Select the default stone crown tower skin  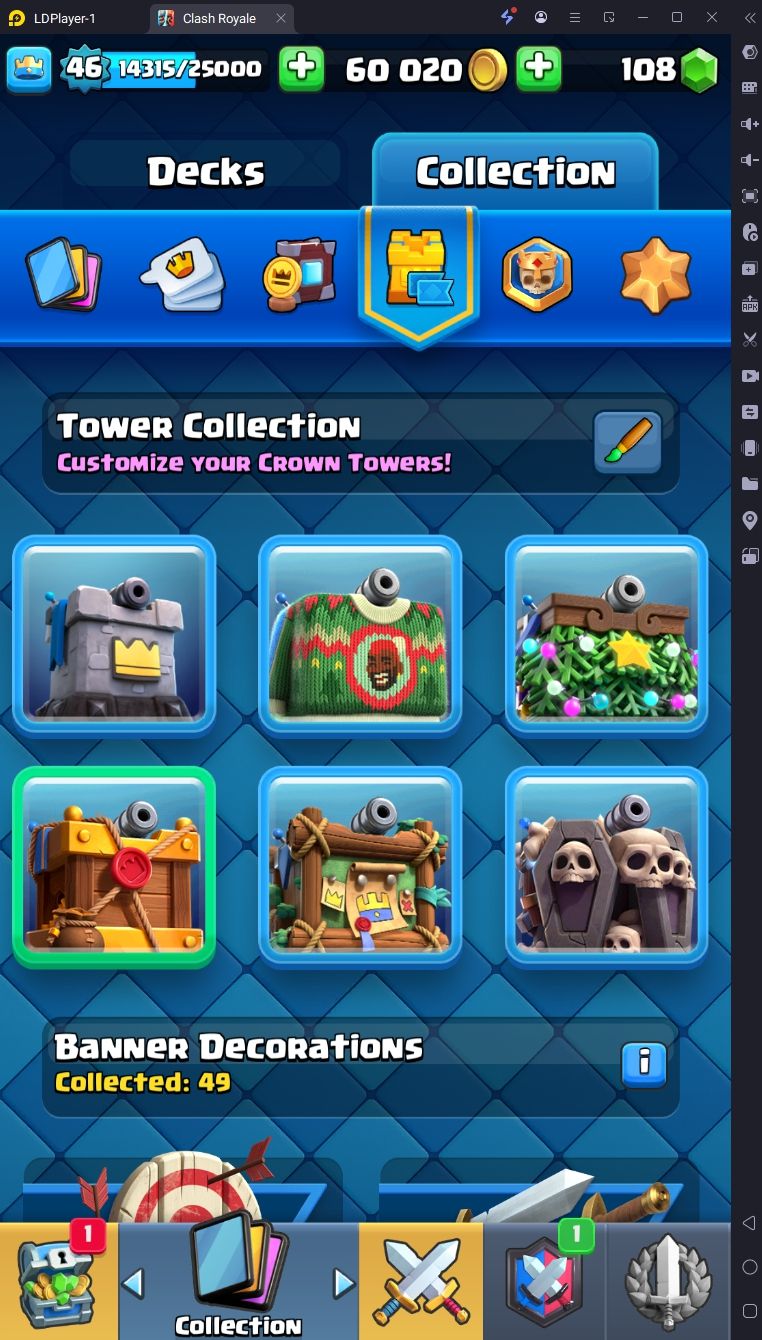coord(114,635)
